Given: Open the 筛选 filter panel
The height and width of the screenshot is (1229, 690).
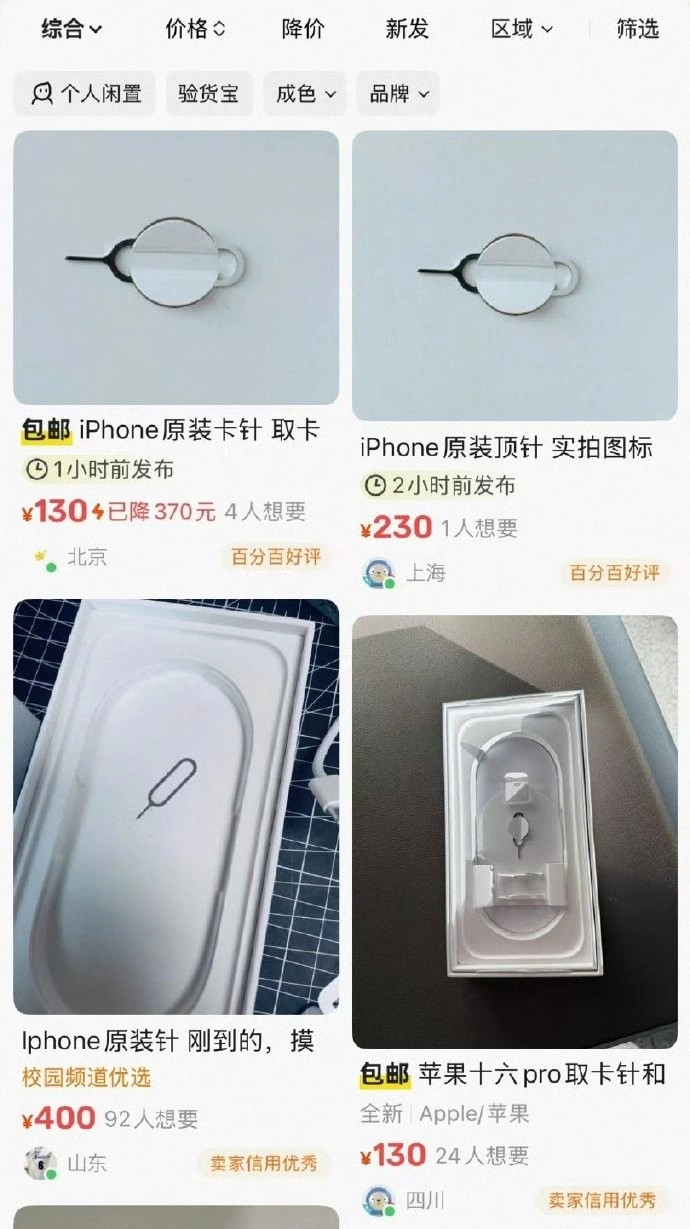Looking at the screenshot, I should coord(638,29).
